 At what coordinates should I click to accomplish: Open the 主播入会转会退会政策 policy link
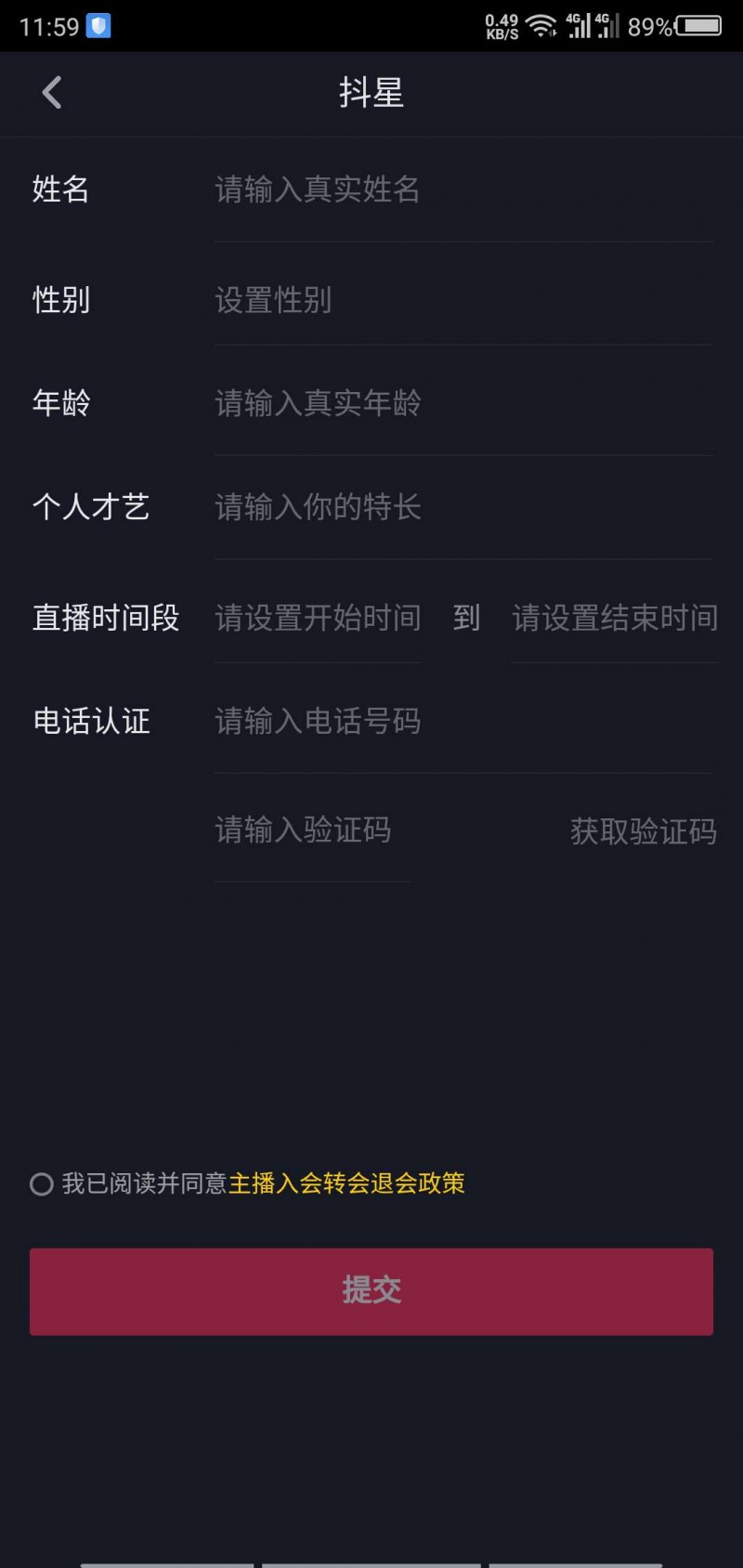point(346,1183)
